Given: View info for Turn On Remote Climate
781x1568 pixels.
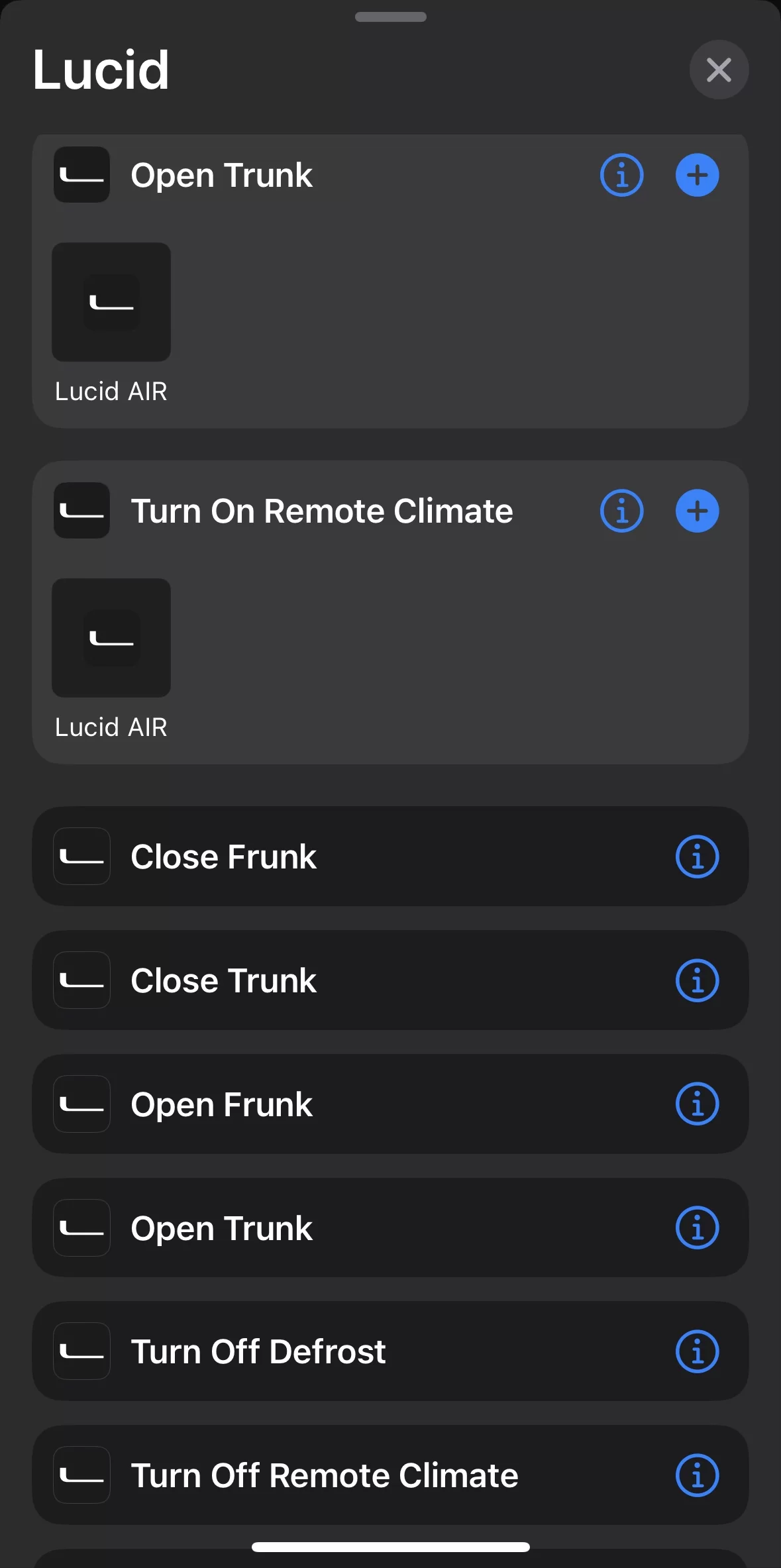Looking at the screenshot, I should click(x=621, y=511).
